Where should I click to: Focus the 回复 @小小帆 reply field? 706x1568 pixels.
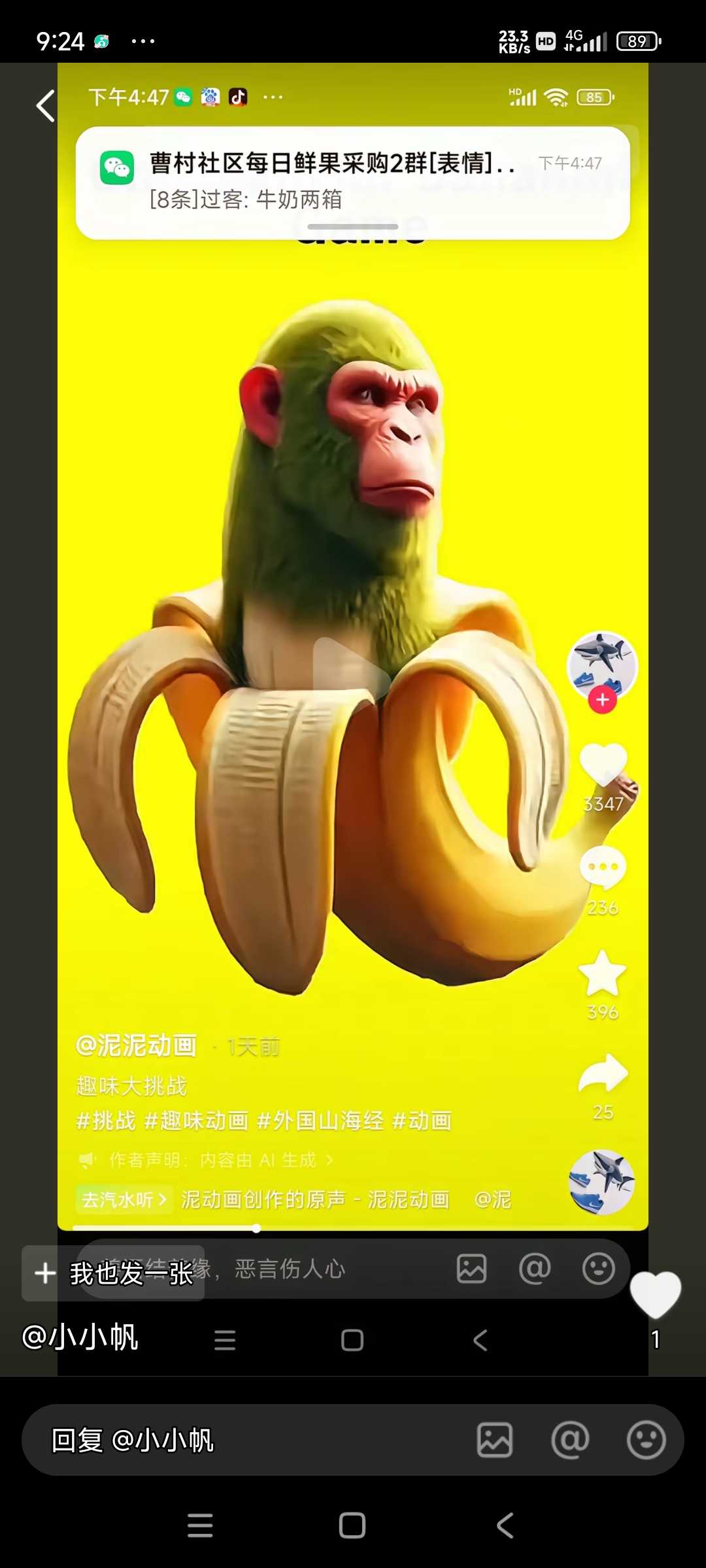248,1440
